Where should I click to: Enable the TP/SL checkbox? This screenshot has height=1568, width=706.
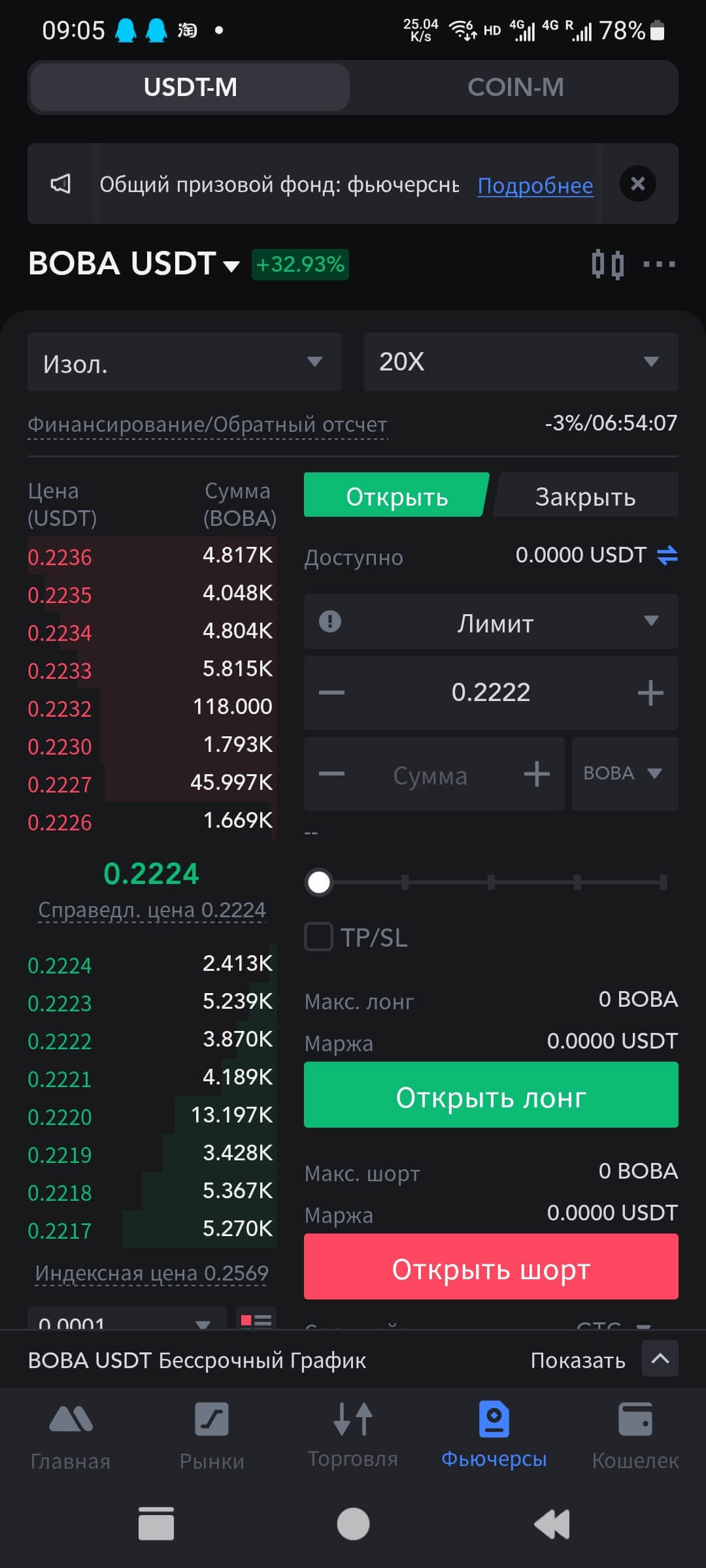click(319, 937)
